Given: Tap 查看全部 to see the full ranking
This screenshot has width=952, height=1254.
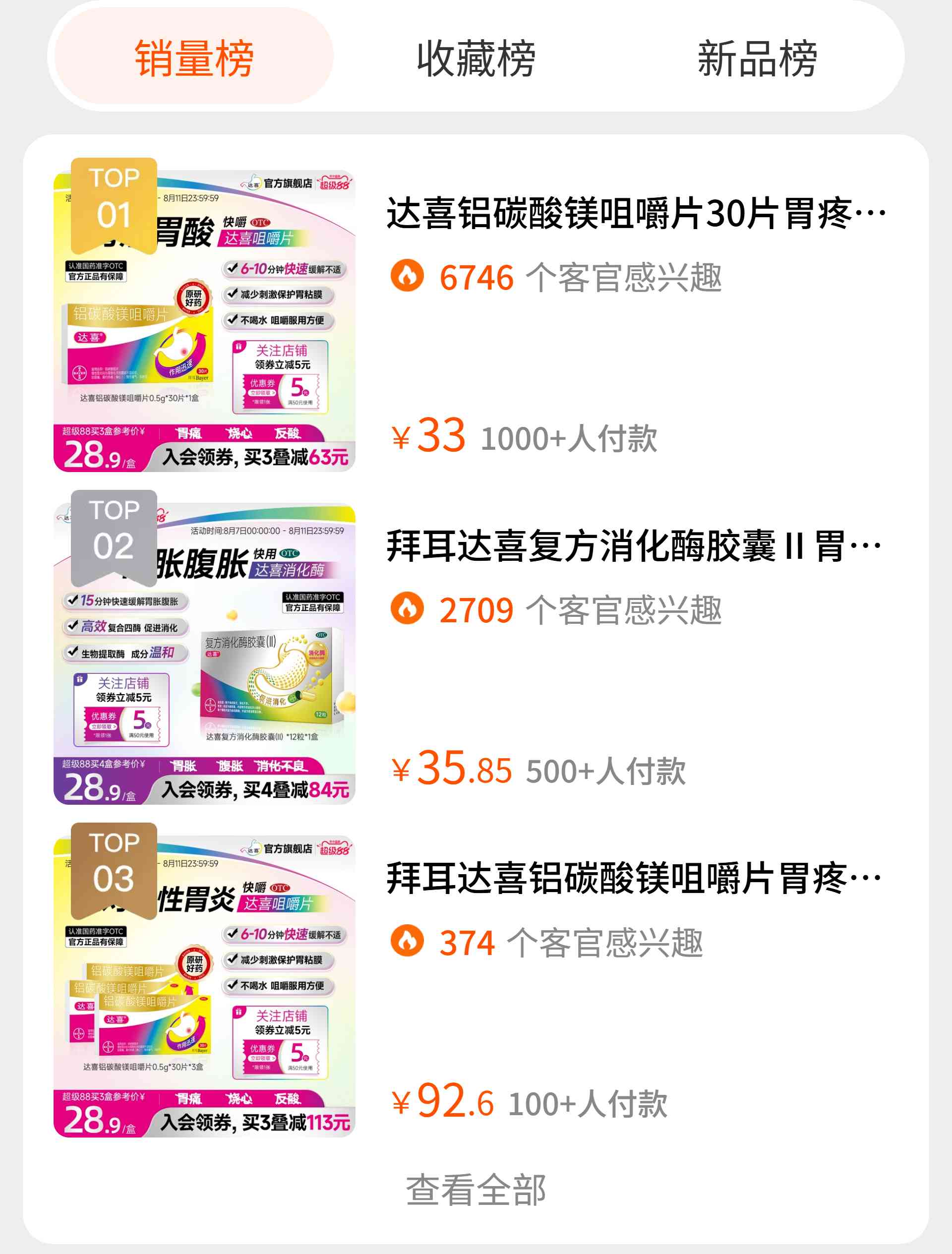Looking at the screenshot, I should coord(476,1190).
